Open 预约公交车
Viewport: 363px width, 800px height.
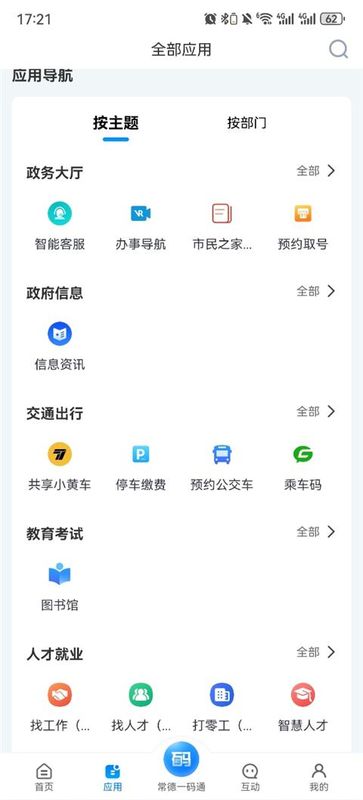pos(222,467)
